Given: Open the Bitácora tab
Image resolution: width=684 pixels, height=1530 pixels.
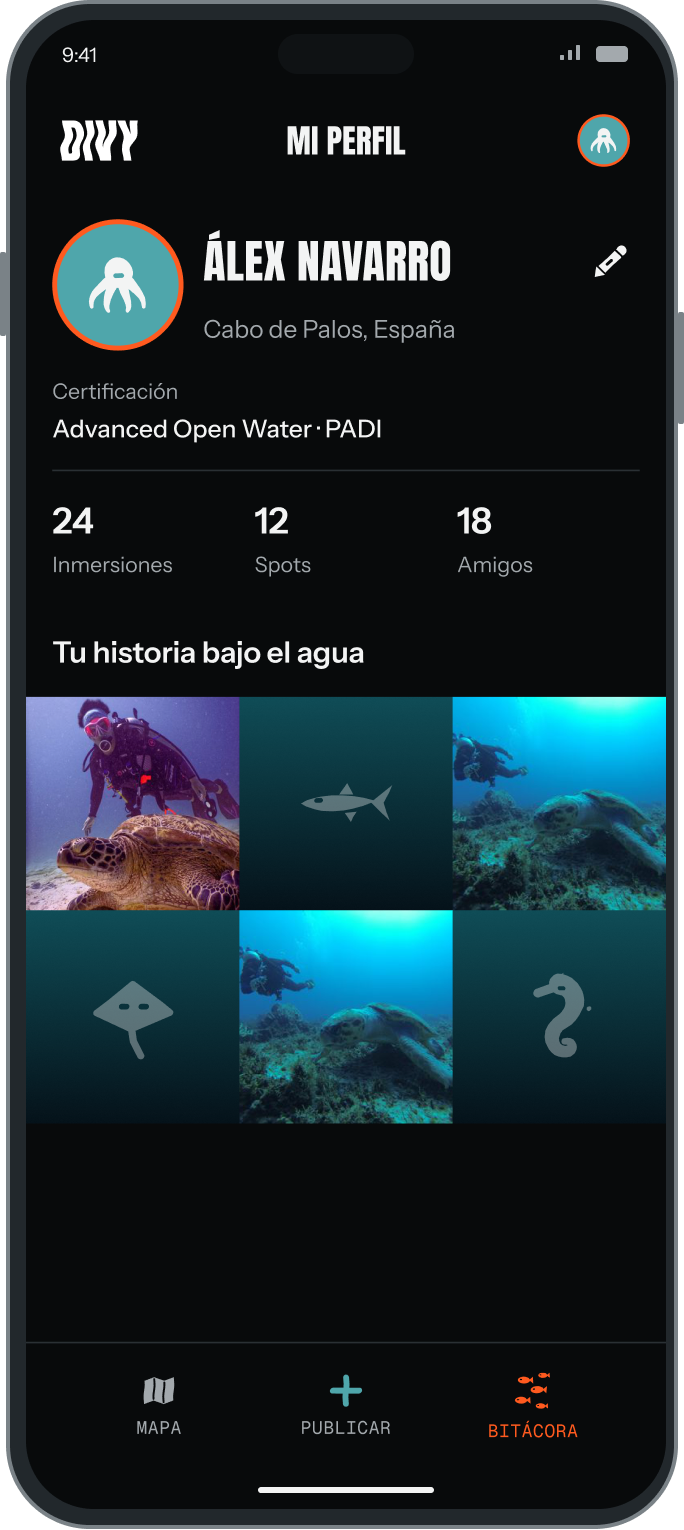Looking at the screenshot, I should [x=533, y=1405].
